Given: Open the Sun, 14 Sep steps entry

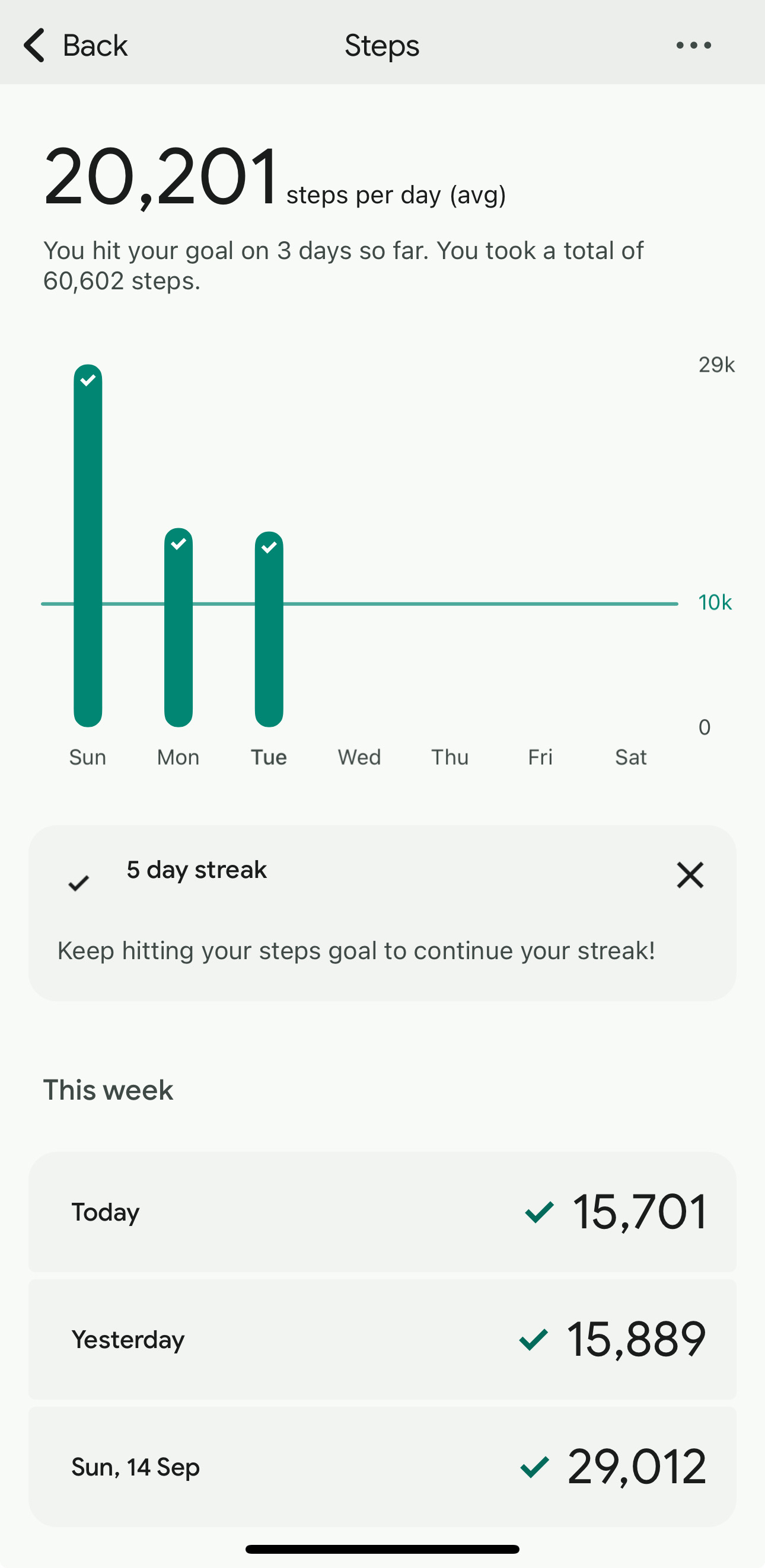Looking at the screenshot, I should pyautogui.click(x=383, y=1467).
